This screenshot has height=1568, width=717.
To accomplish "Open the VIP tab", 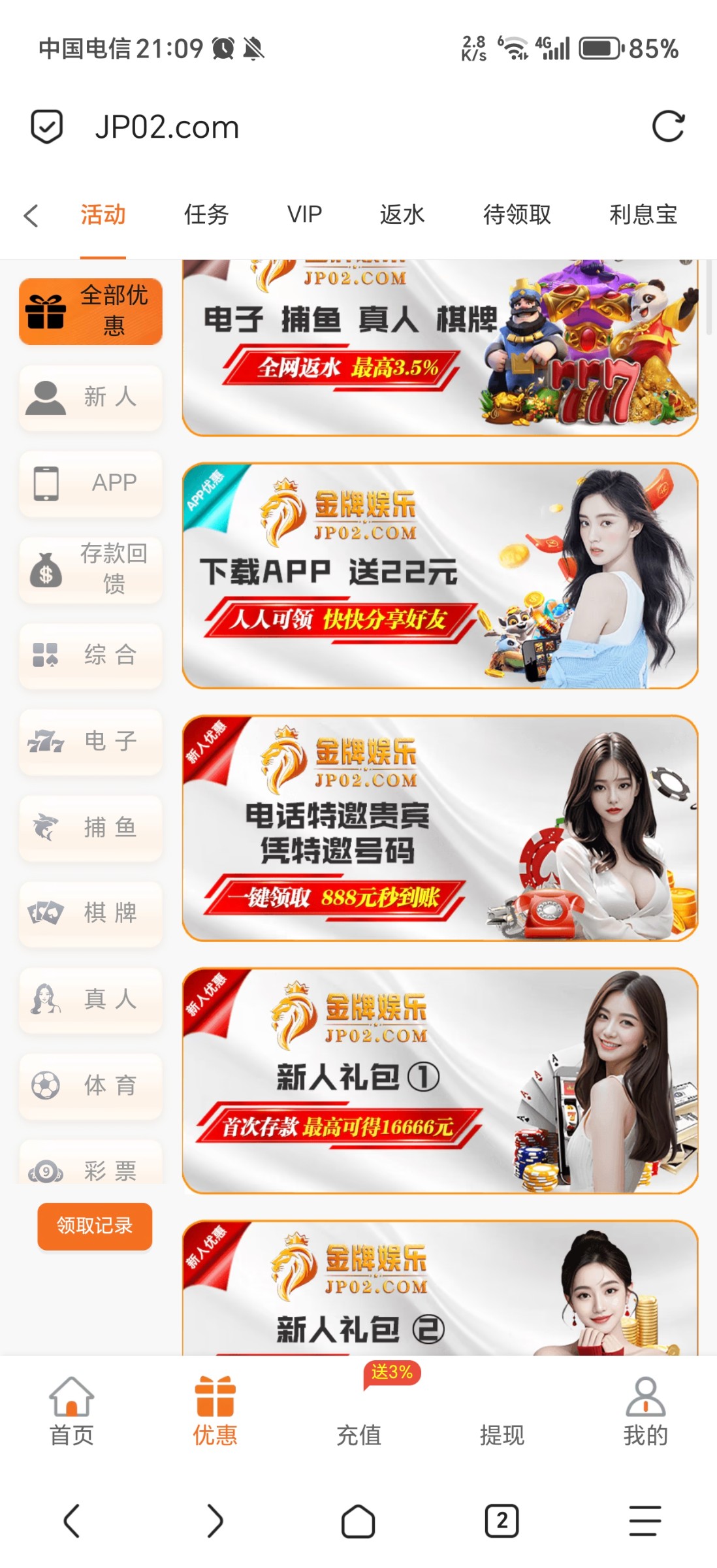I will coord(304,214).
